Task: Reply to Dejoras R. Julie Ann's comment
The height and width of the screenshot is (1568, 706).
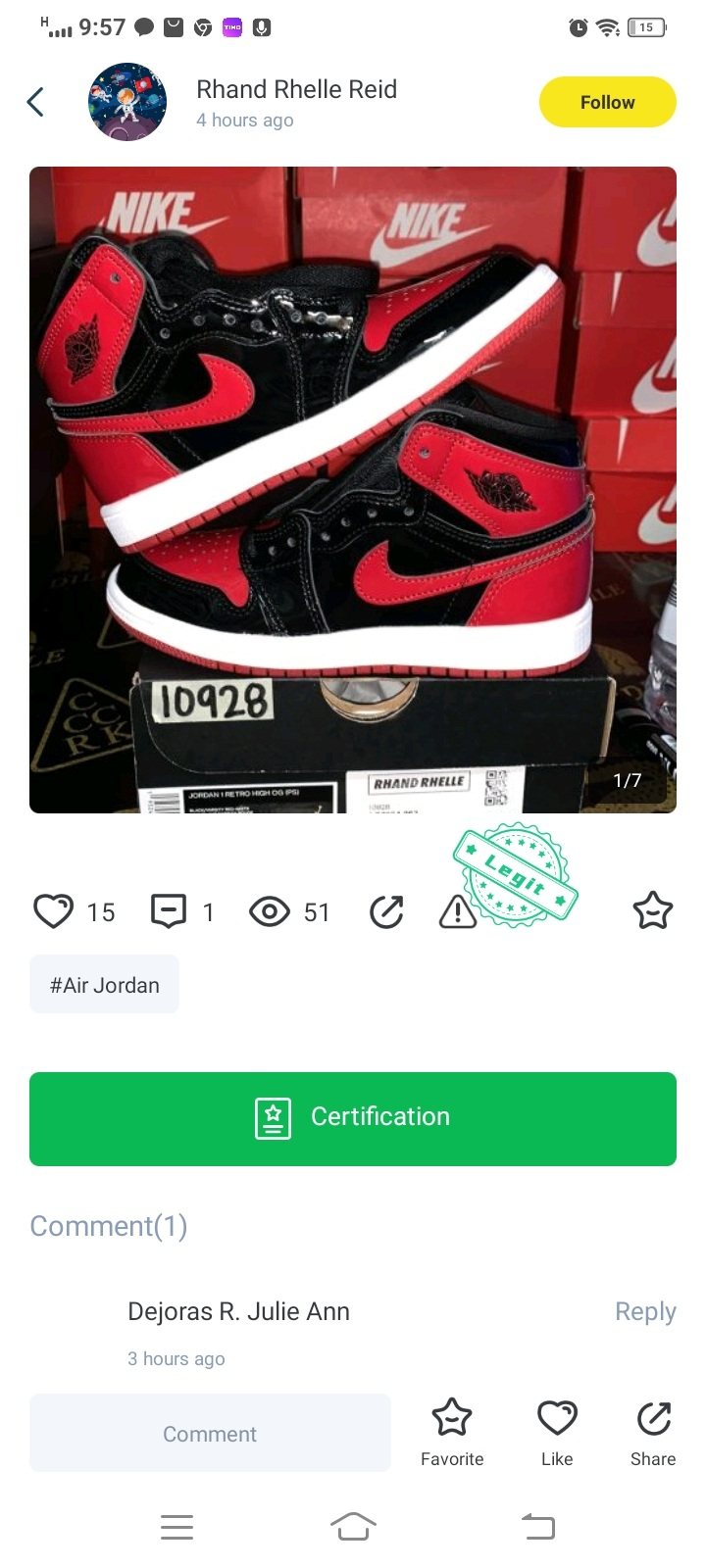Action: click(644, 1311)
